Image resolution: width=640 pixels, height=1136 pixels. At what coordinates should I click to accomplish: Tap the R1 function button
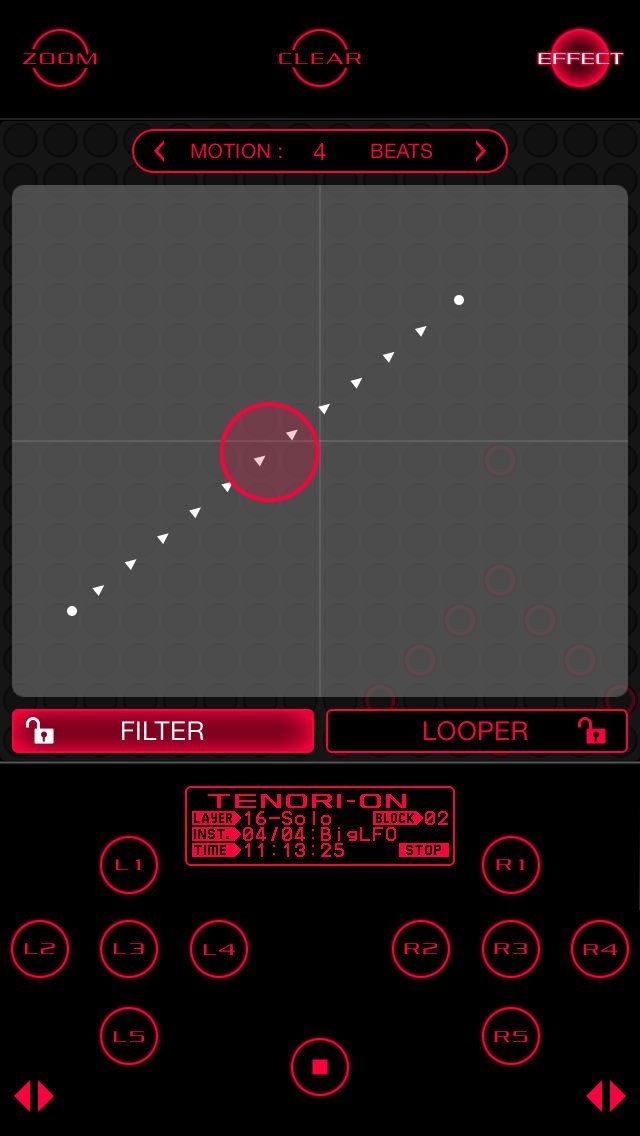[x=511, y=865]
